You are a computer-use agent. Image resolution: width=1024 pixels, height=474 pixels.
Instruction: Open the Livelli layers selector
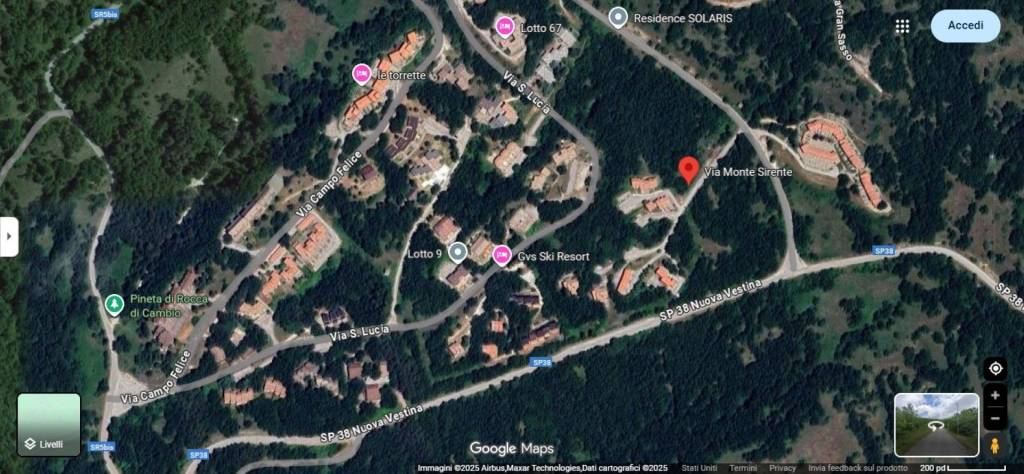coord(48,425)
